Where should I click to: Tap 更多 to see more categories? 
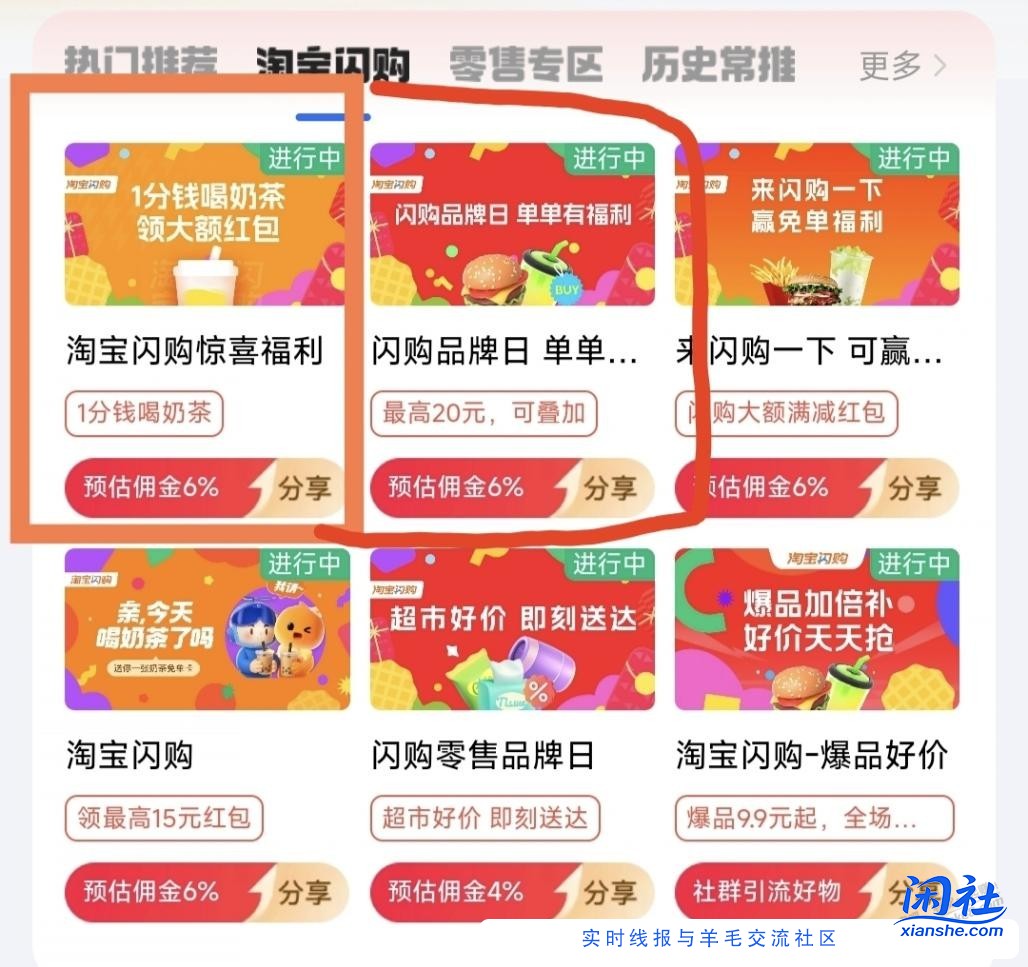click(x=902, y=66)
